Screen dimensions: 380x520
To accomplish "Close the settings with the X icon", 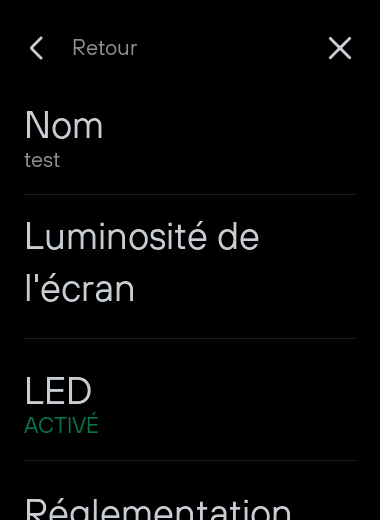I will pos(340,48).
